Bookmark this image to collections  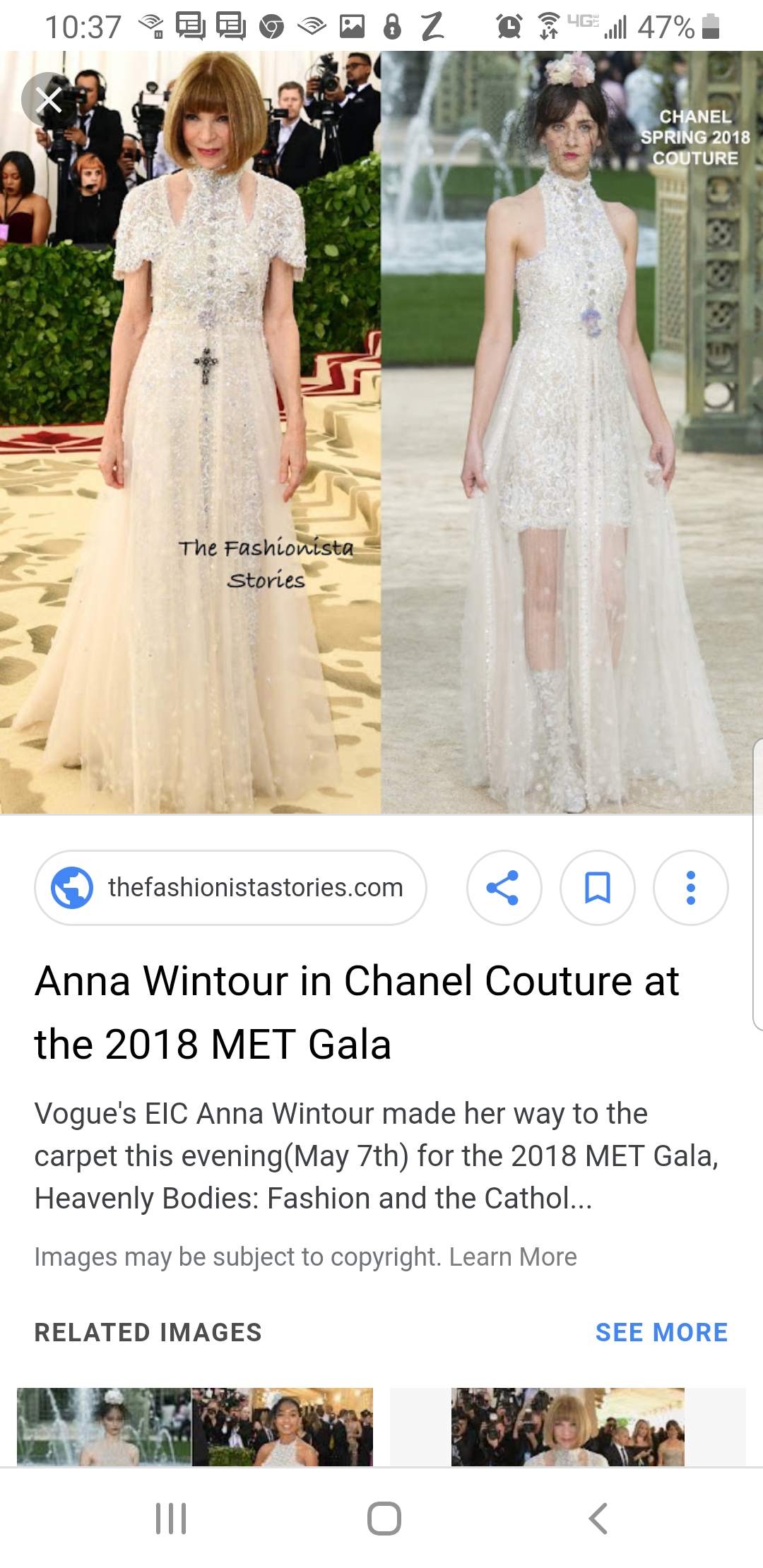tap(597, 887)
